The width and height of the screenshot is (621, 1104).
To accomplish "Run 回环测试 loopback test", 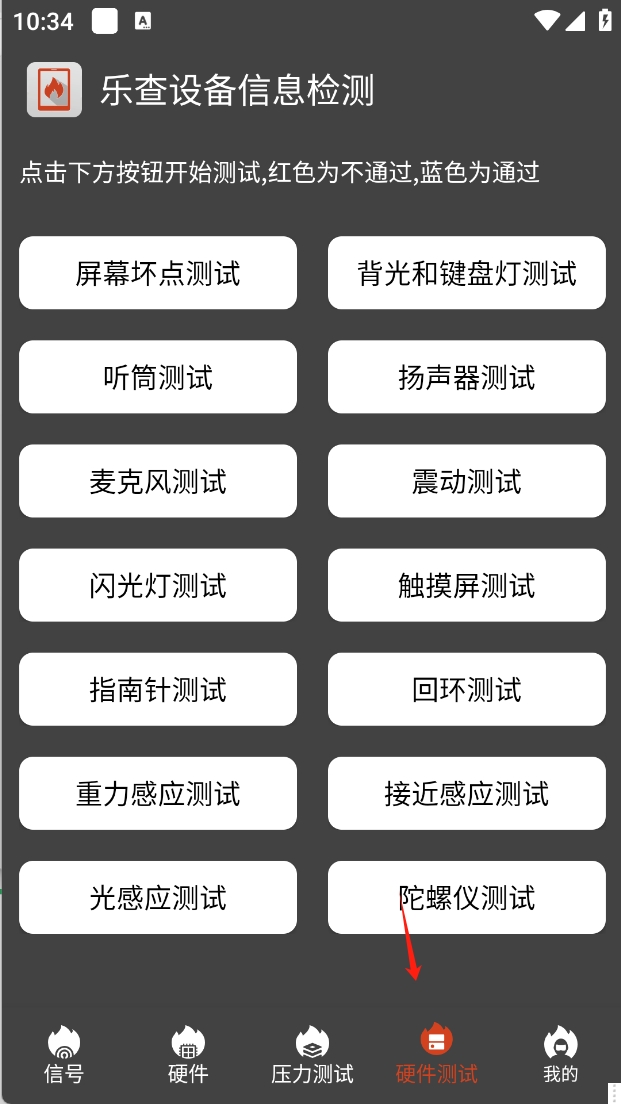I will tap(466, 689).
